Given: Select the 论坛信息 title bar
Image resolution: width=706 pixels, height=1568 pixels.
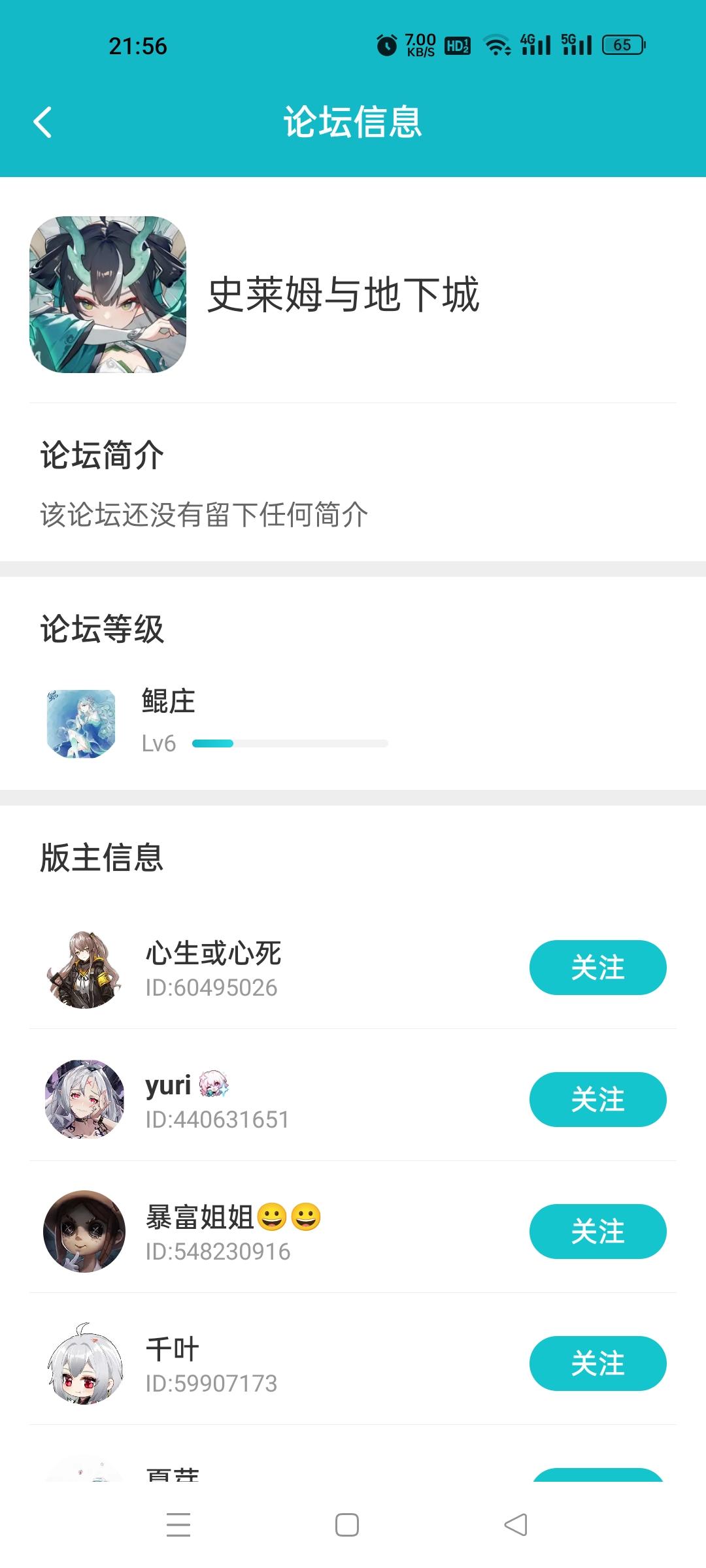Looking at the screenshot, I should click(x=353, y=123).
